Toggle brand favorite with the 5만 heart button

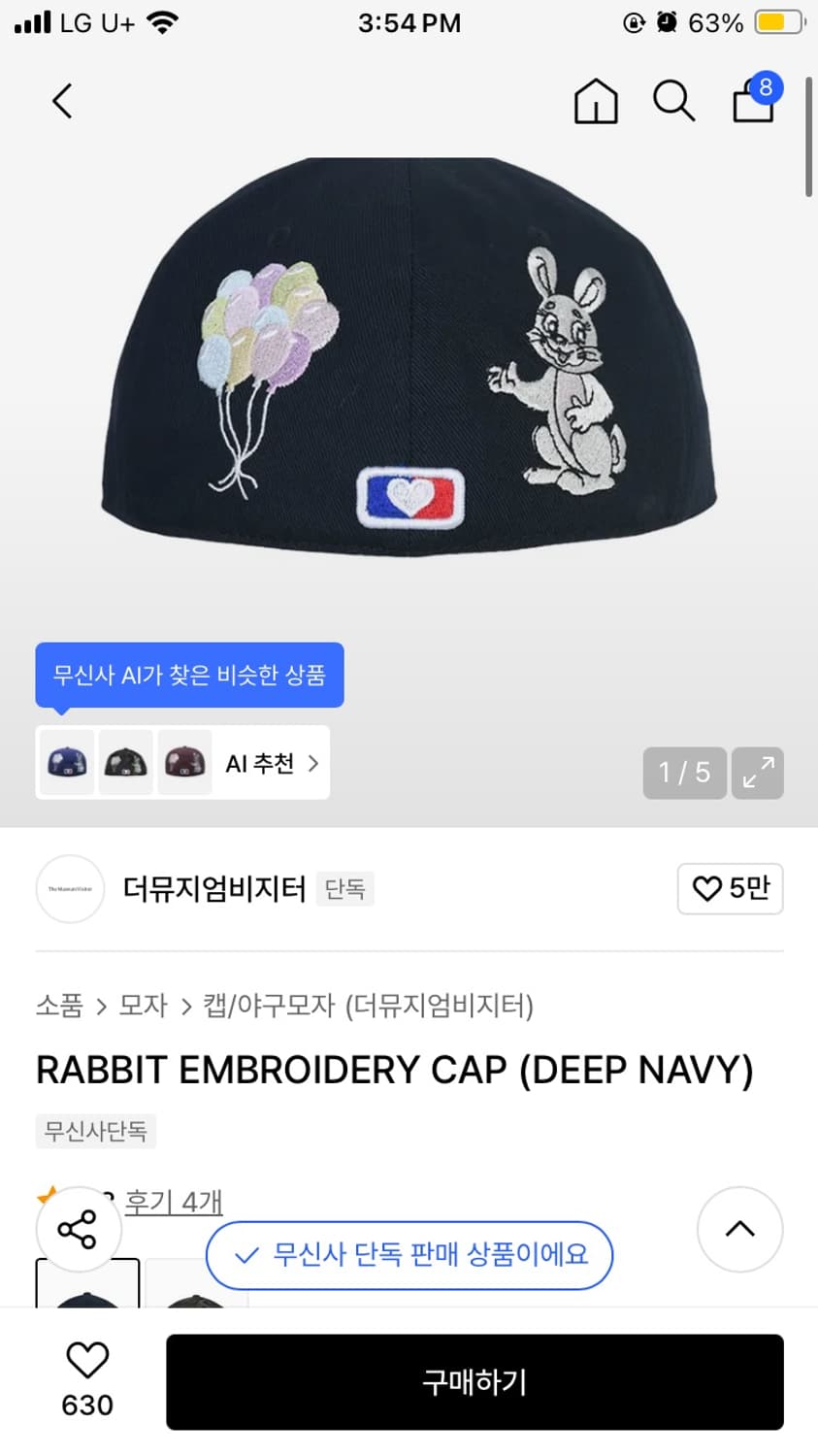730,888
